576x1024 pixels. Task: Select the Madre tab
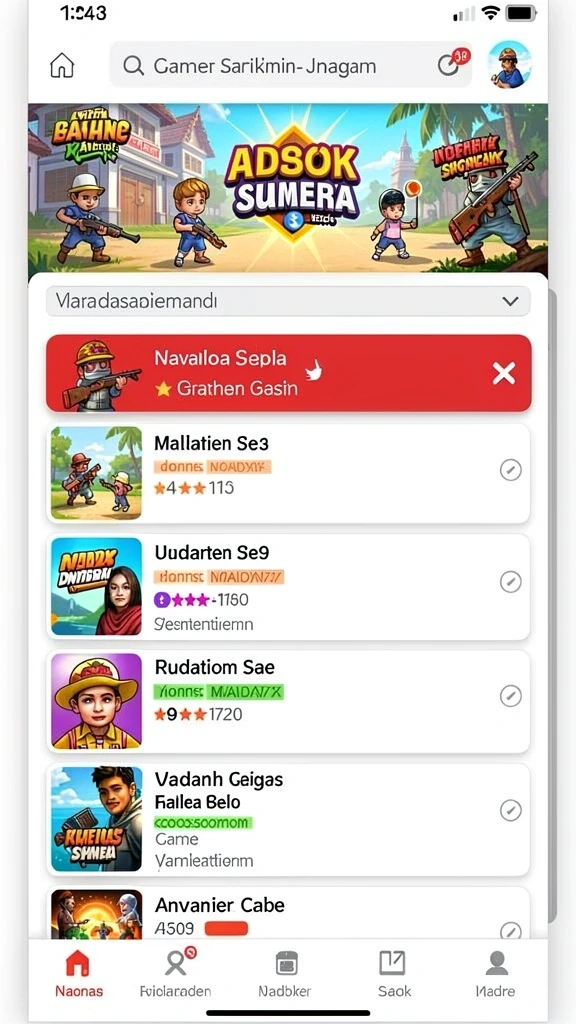pos(496,972)
